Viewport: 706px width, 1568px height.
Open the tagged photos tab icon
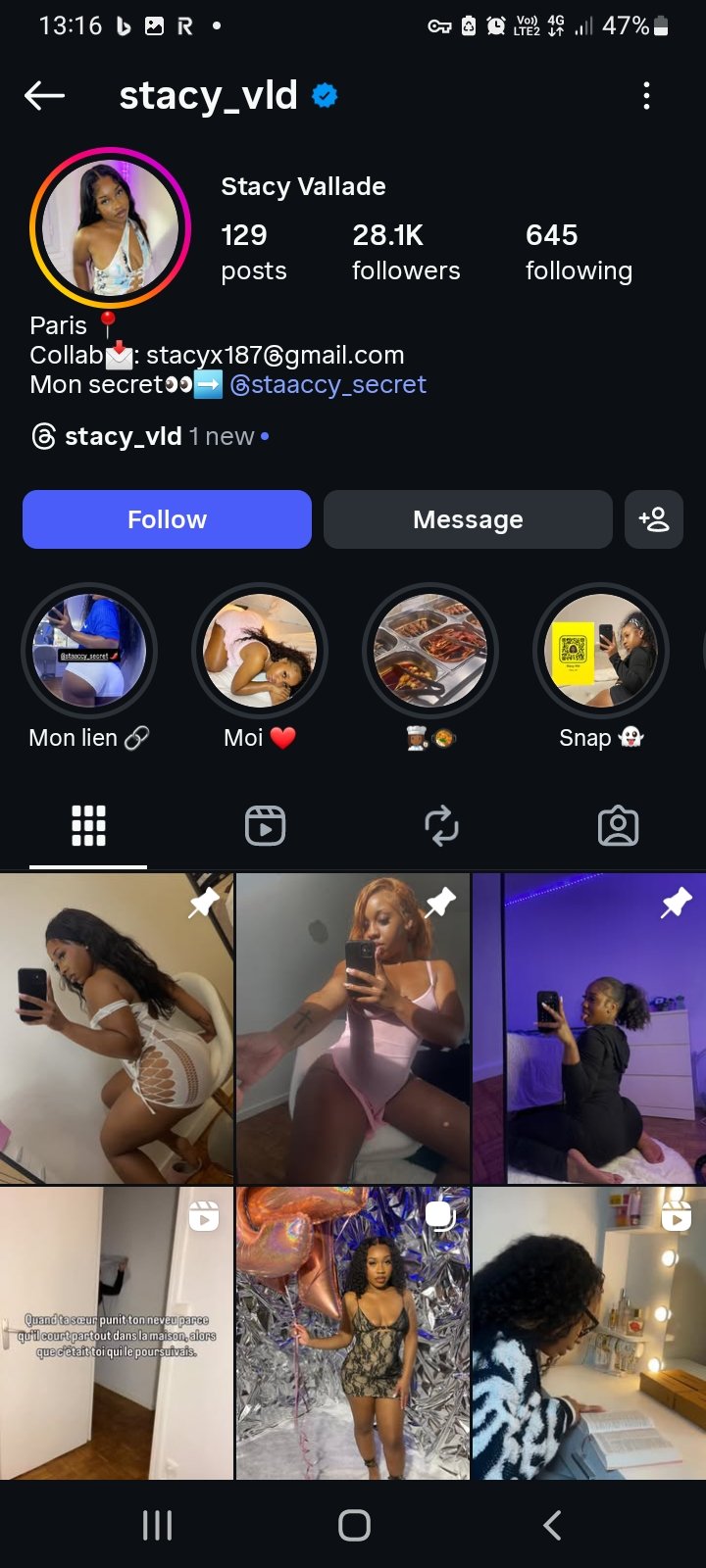point(618,825)
